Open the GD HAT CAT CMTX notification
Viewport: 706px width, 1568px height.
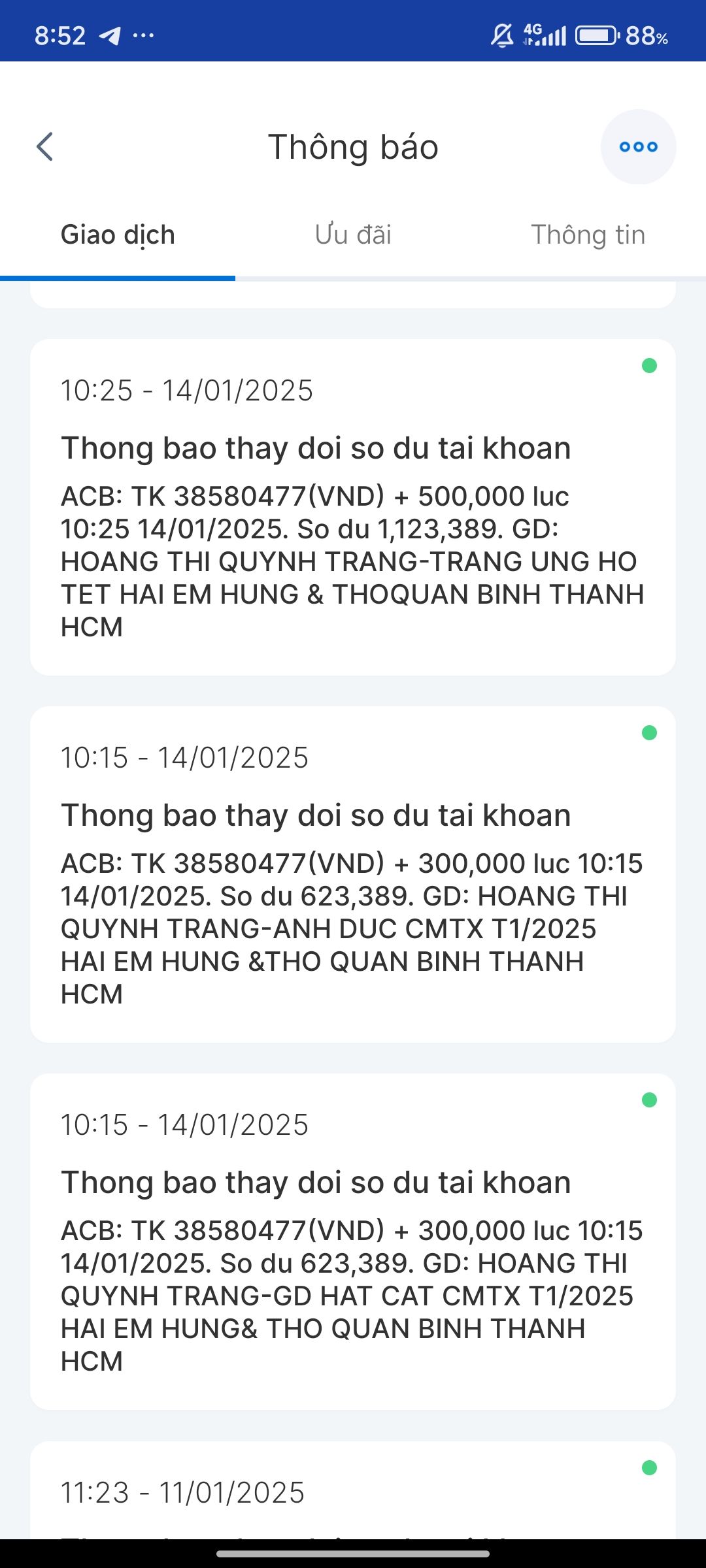coord(353,1241)
